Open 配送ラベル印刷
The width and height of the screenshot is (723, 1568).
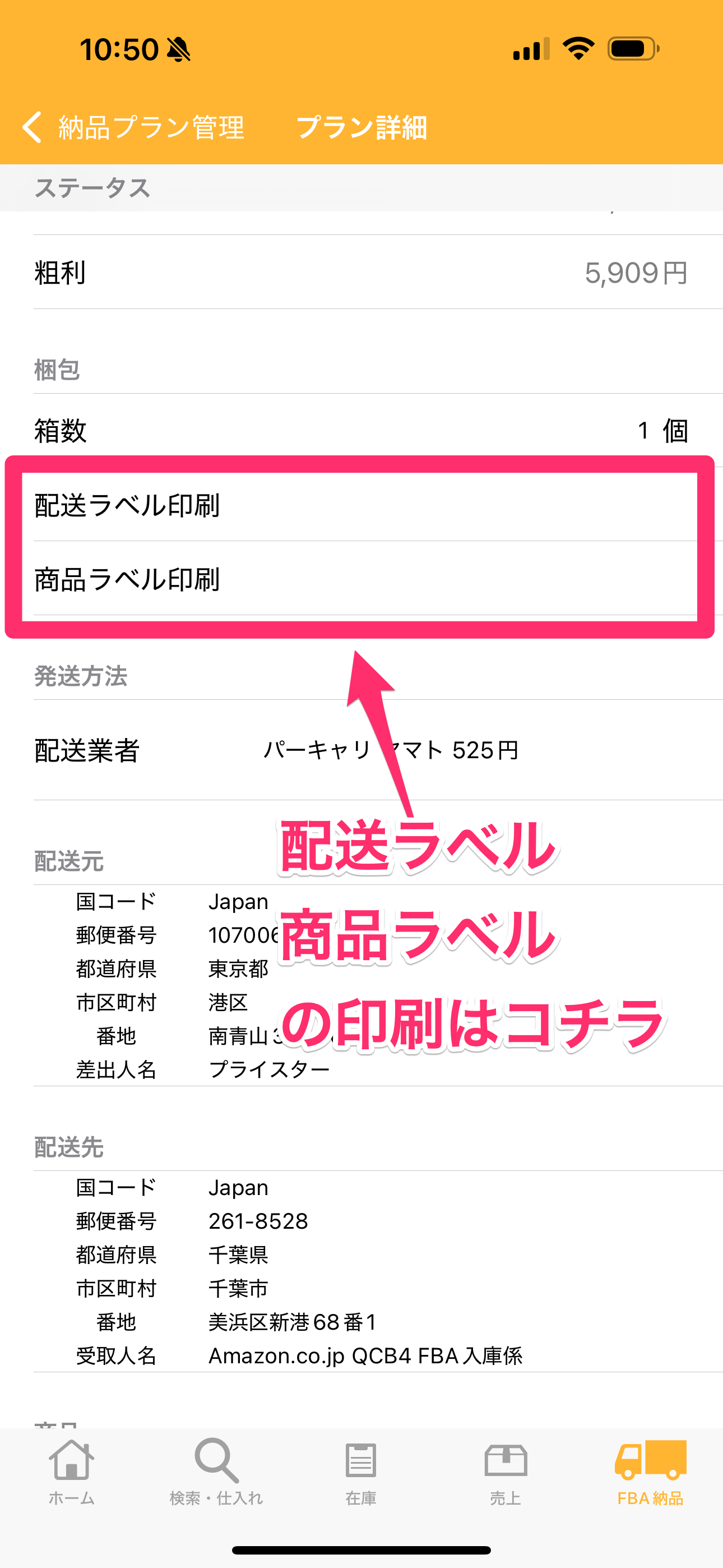[x=361, y=505]
